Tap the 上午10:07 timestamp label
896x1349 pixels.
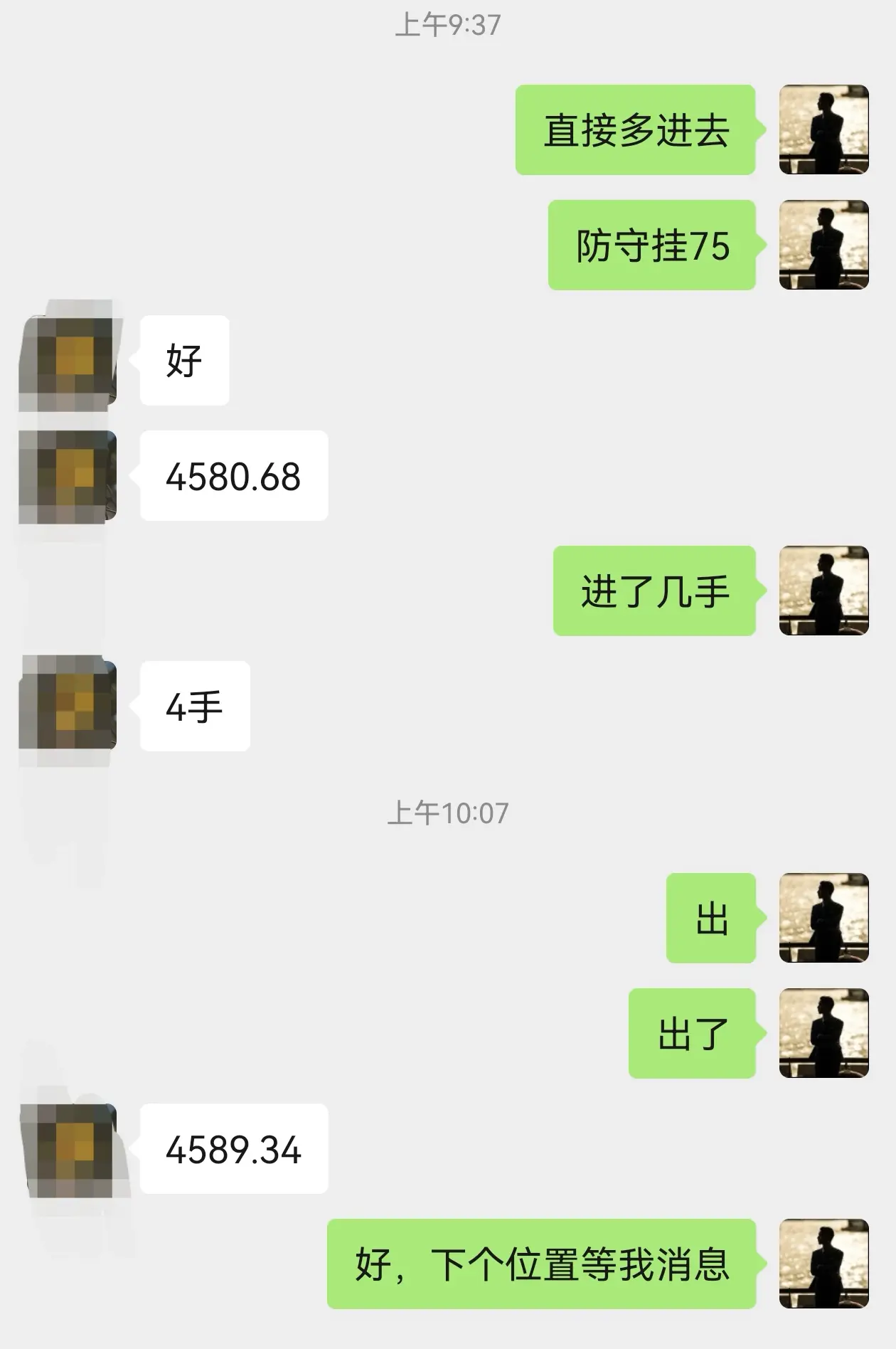[447, 811]
